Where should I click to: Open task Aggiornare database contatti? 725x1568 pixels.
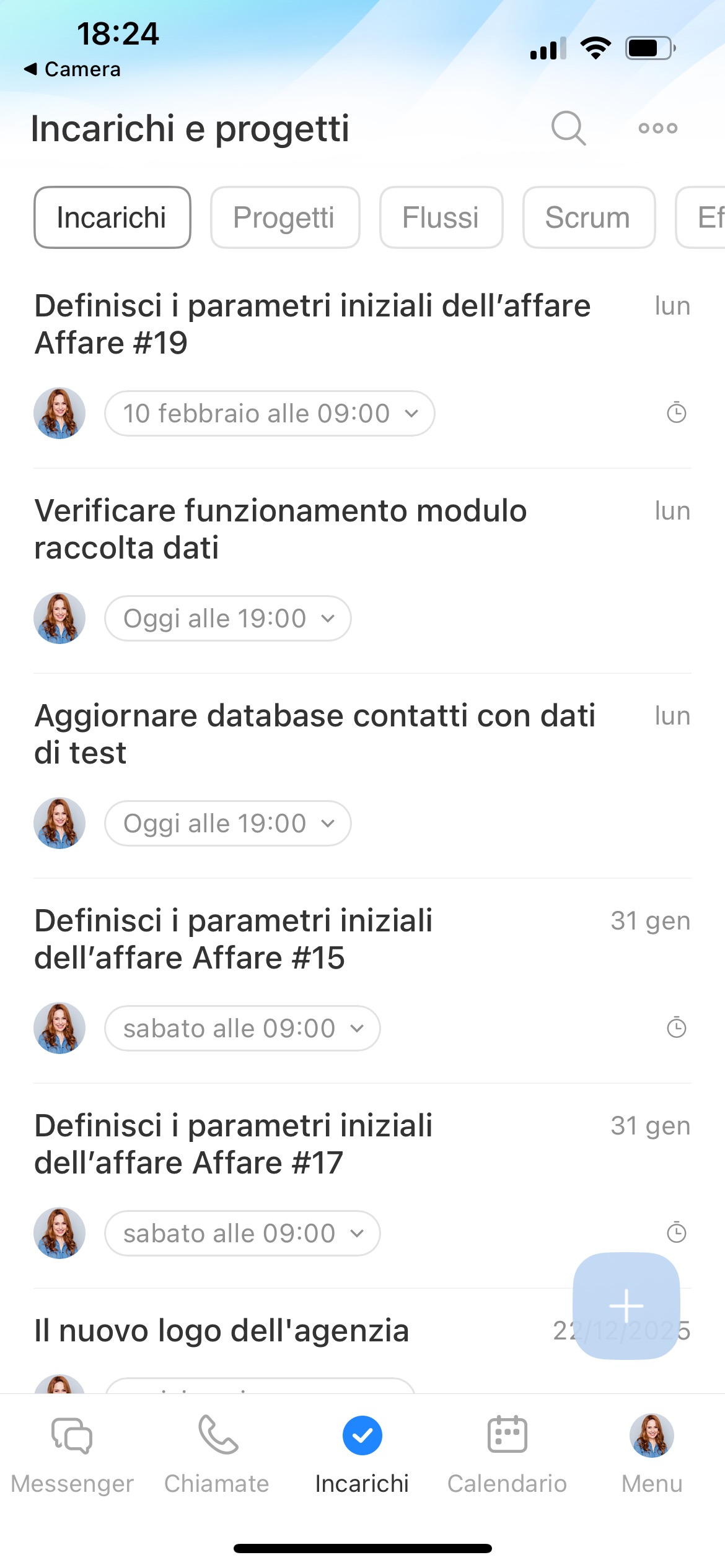pos(315,734)
